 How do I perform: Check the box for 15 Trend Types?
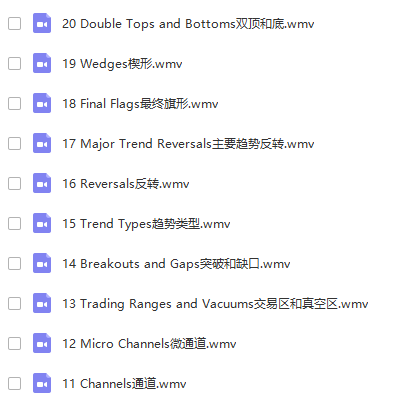tap(14, 223)
